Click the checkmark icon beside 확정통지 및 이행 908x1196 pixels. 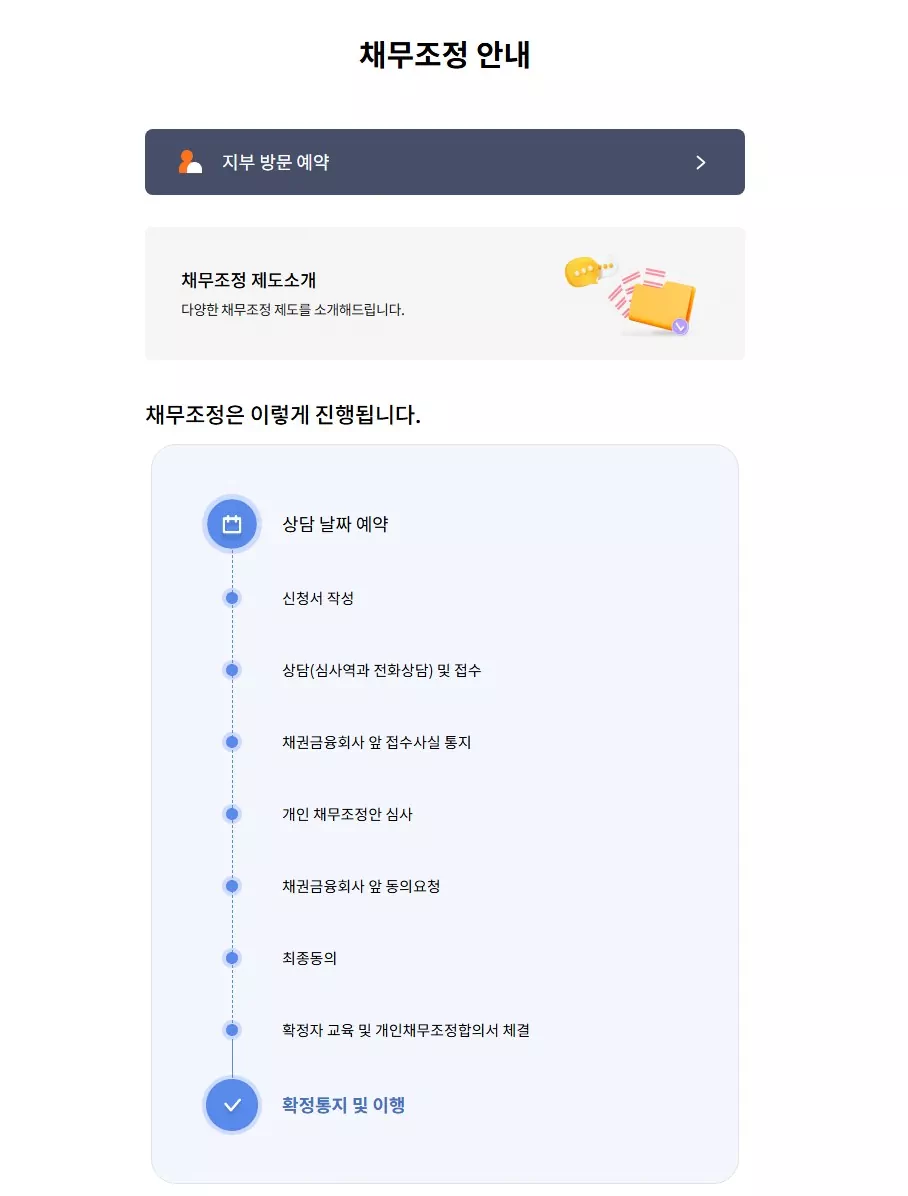click(x=231, y=1105)
